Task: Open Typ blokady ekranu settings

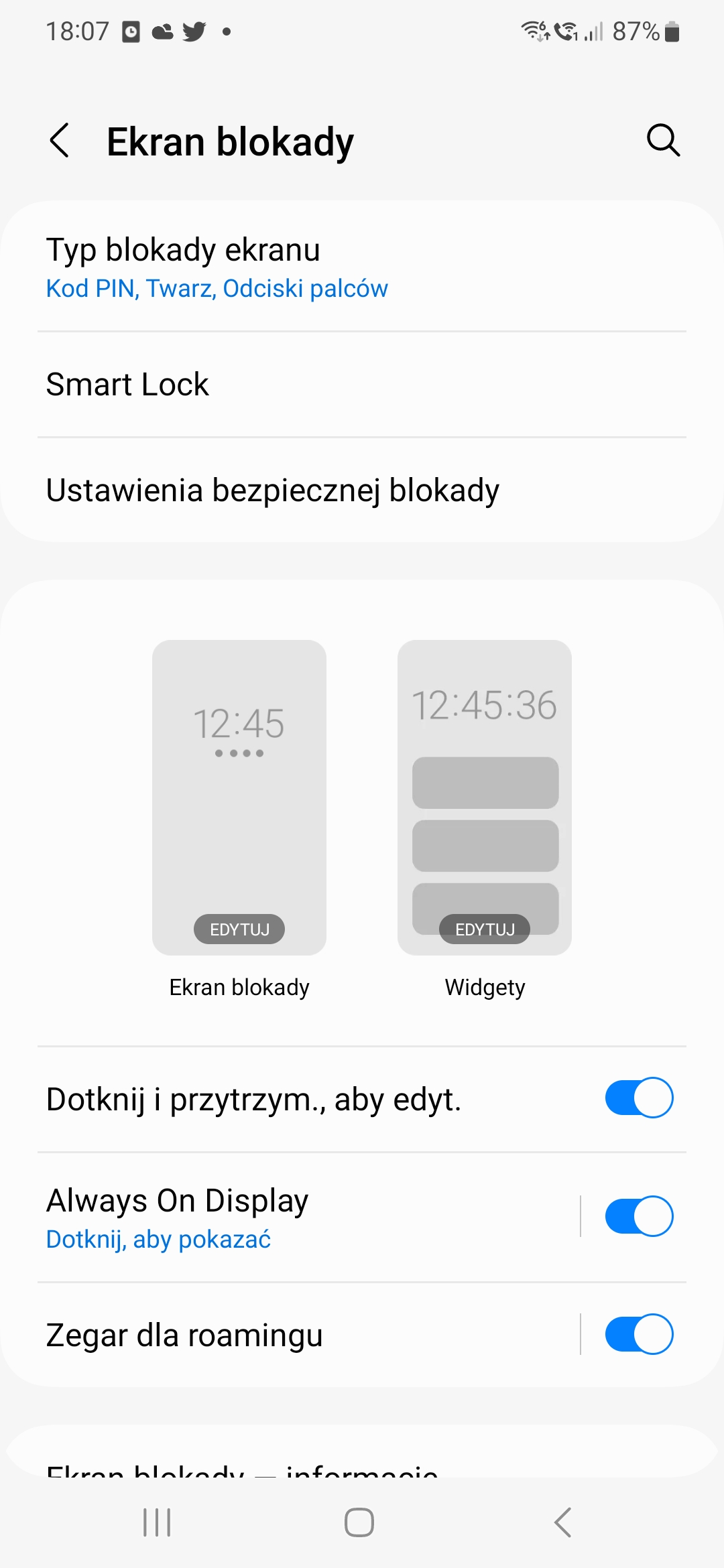Action: coord(362,267)
